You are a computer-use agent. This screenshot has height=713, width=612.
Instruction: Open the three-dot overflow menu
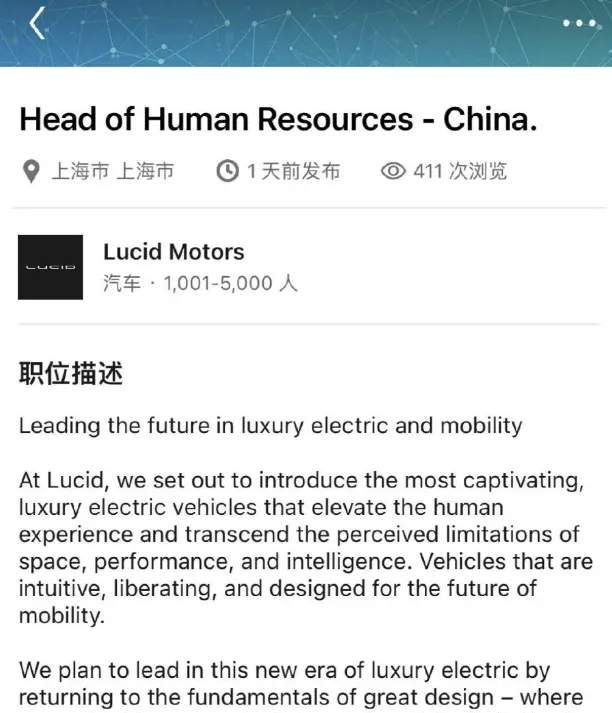click(x=579, y=23)
